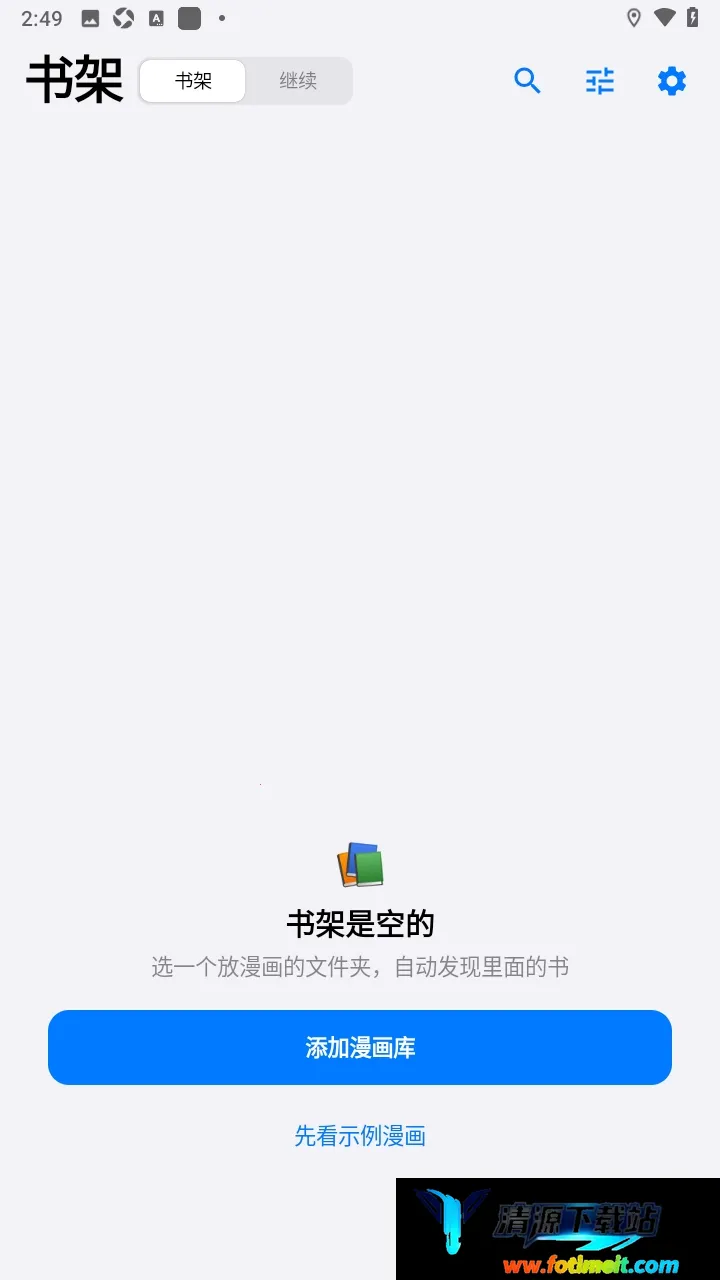Select the 书架 segment
720x1280 pixels.
pyautogui.click(x=193, y=81)
